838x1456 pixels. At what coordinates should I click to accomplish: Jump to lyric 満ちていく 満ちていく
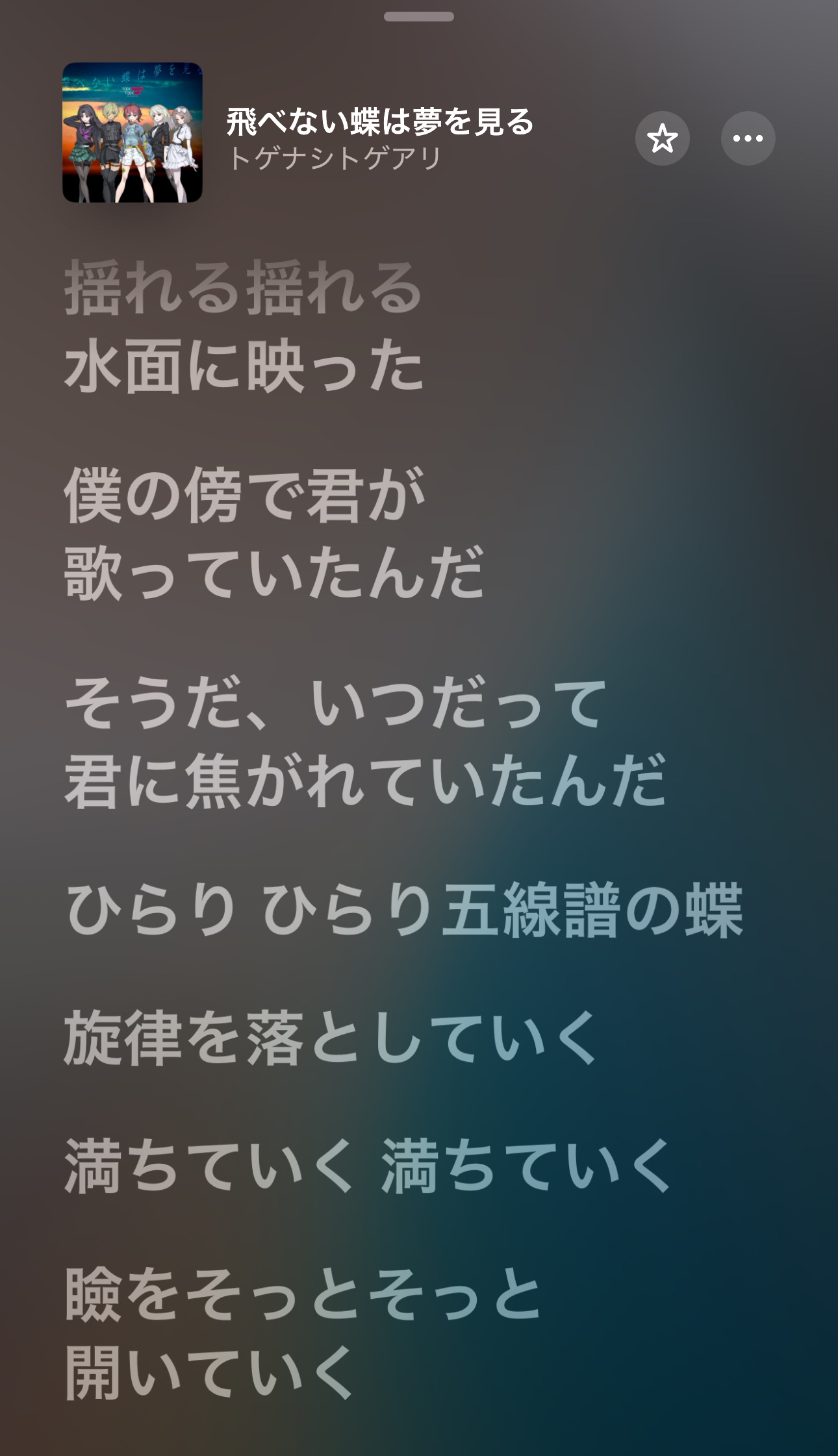pos(368,1167)
